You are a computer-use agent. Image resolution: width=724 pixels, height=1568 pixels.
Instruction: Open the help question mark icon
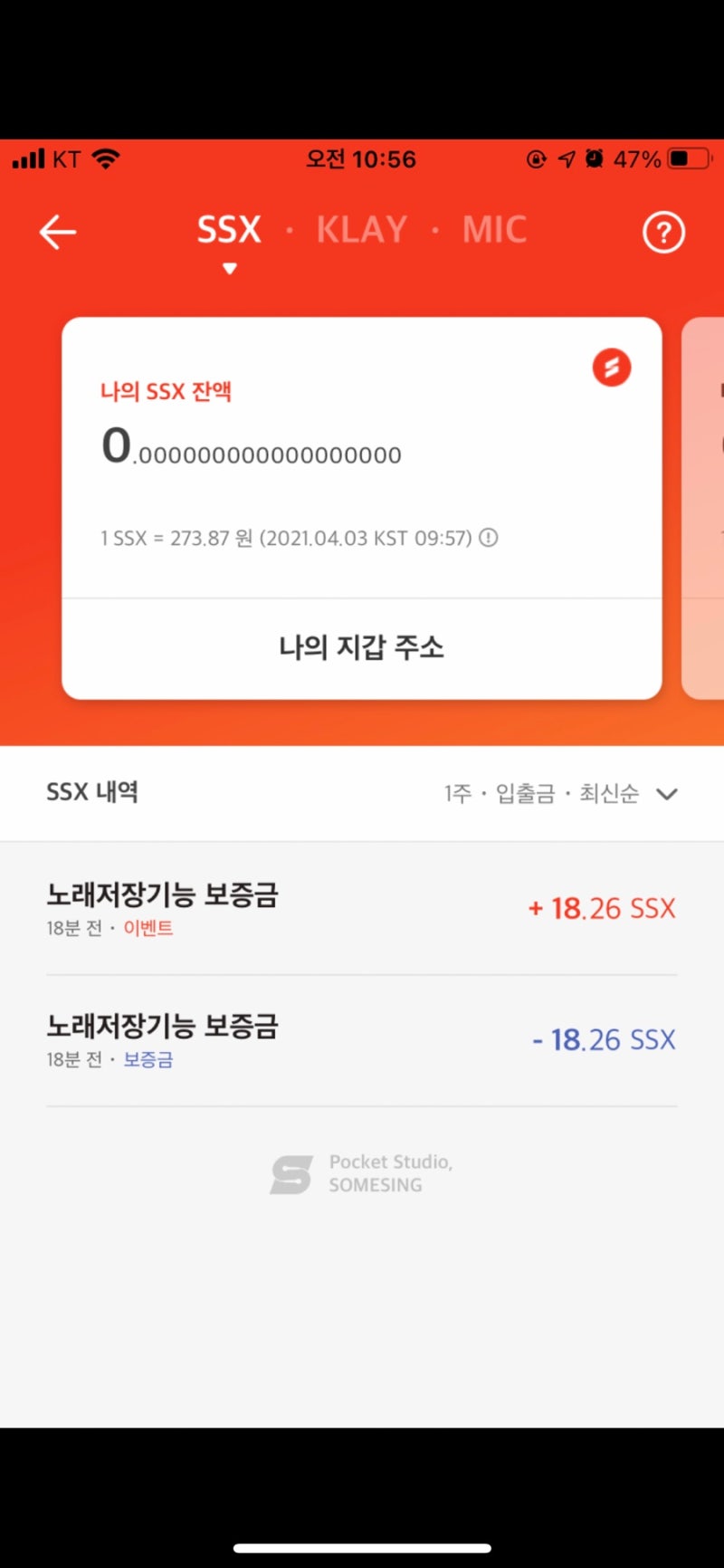click(663, 232)
